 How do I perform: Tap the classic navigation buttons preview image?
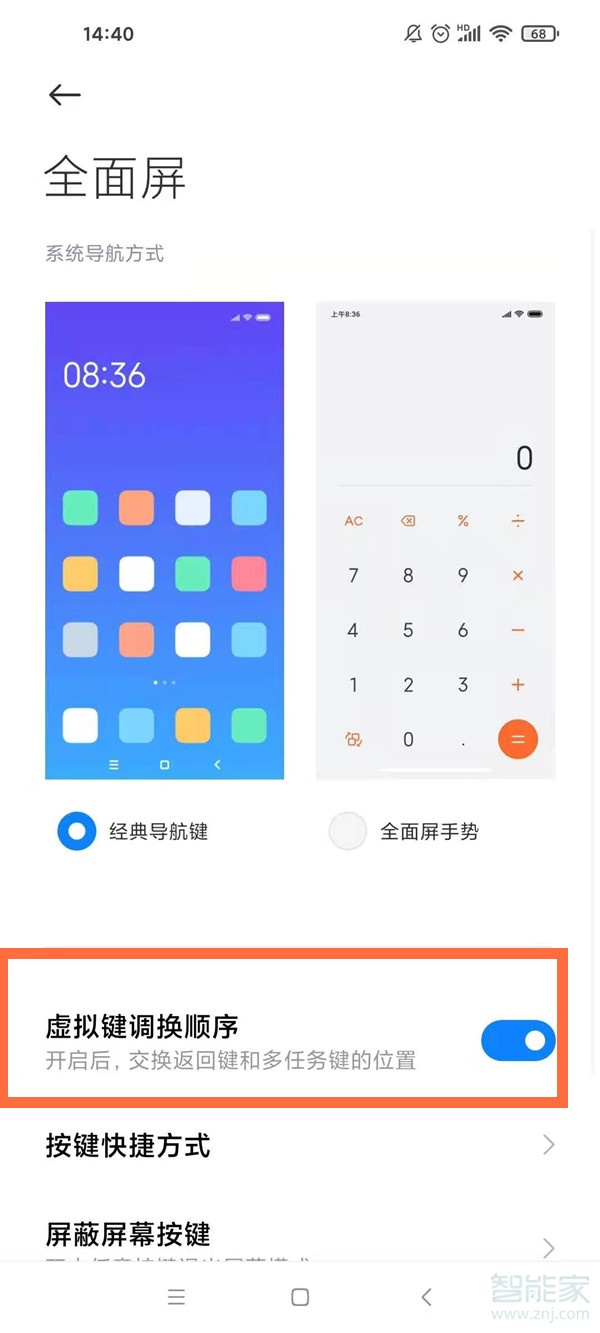(x=165, y=540)
